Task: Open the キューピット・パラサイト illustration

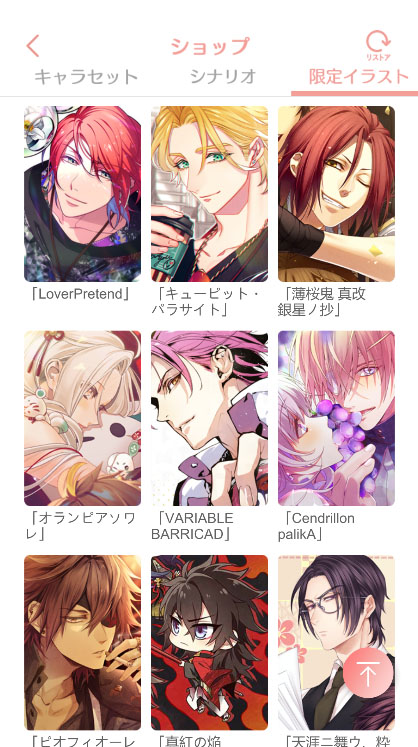Action: (x=210, y=194)
